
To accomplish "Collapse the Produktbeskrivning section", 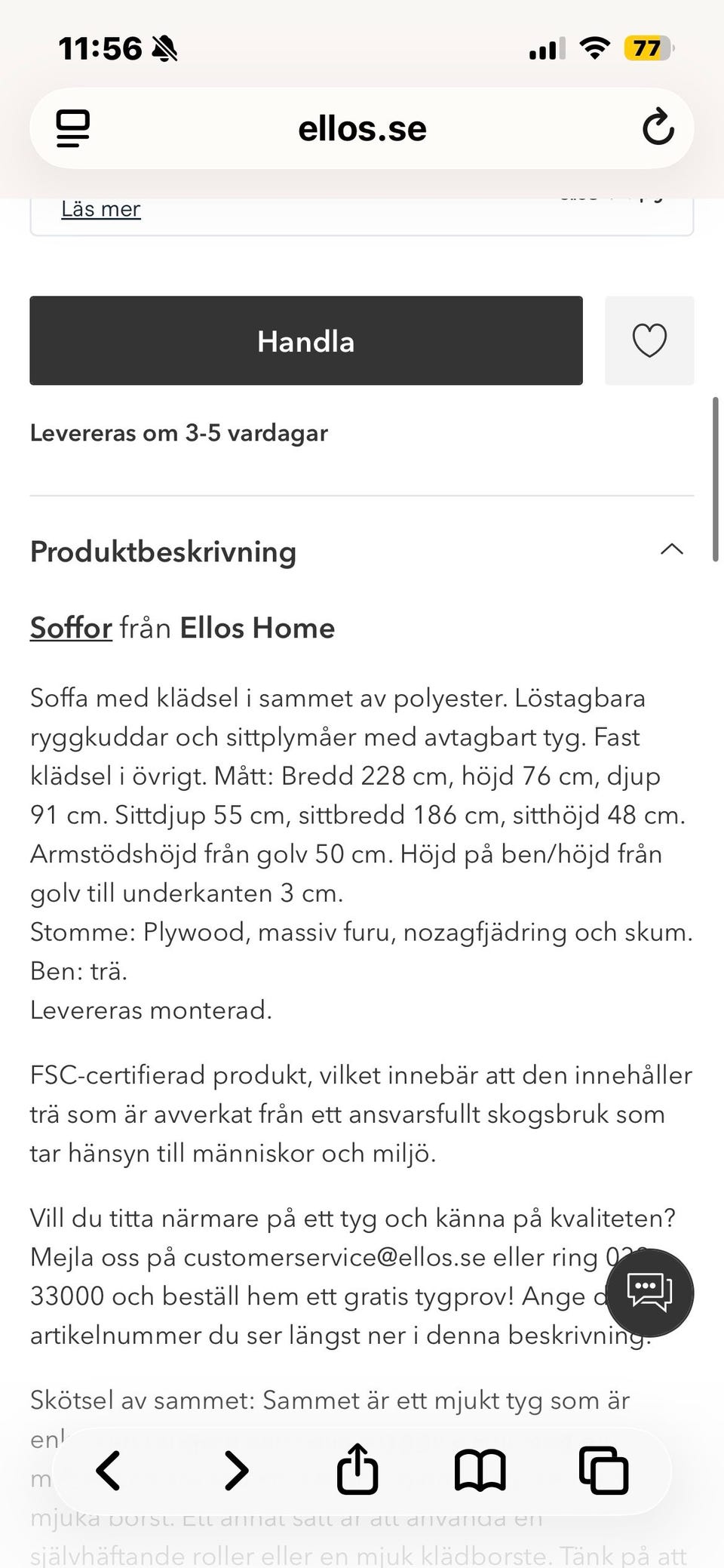I will [x=672, y=549].
